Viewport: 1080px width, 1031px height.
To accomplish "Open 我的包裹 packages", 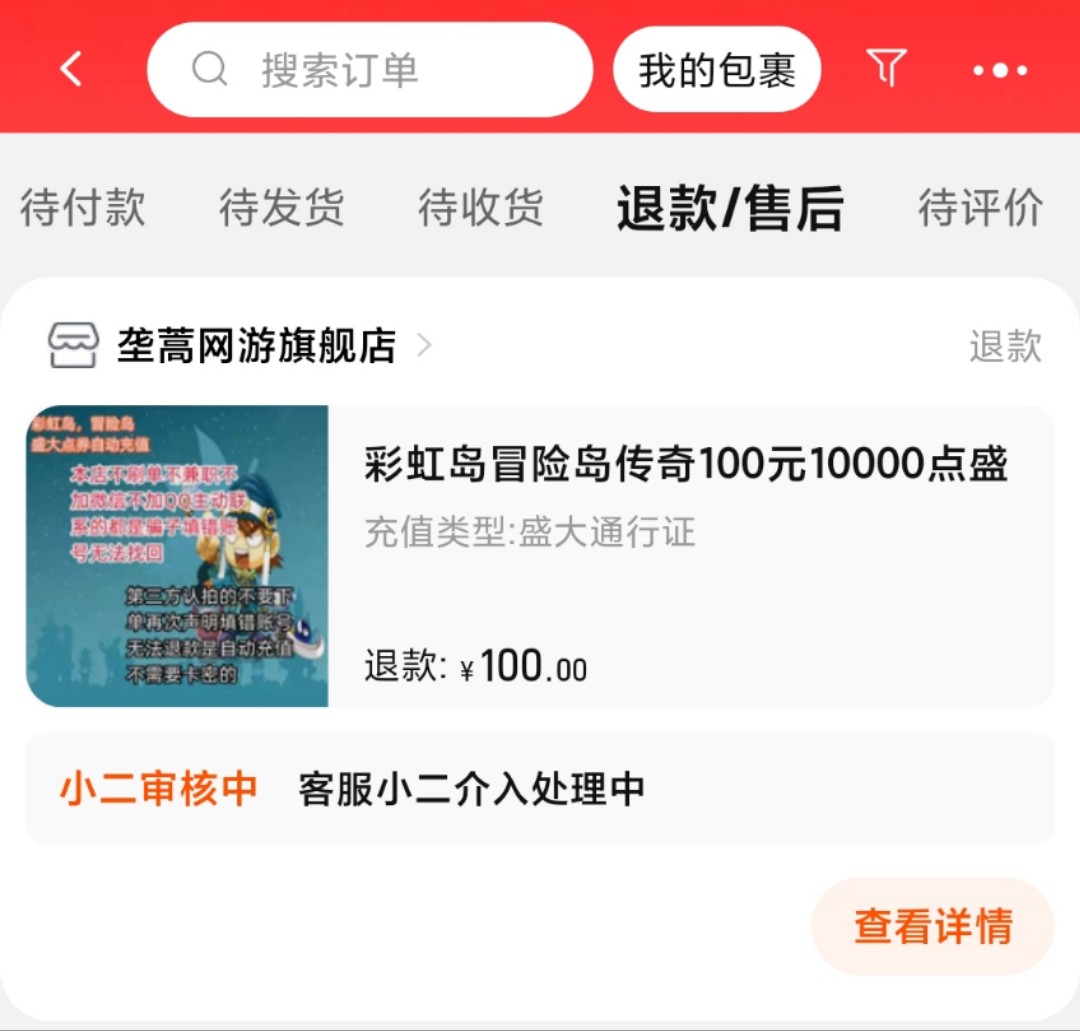I will [x=716, y=70].
